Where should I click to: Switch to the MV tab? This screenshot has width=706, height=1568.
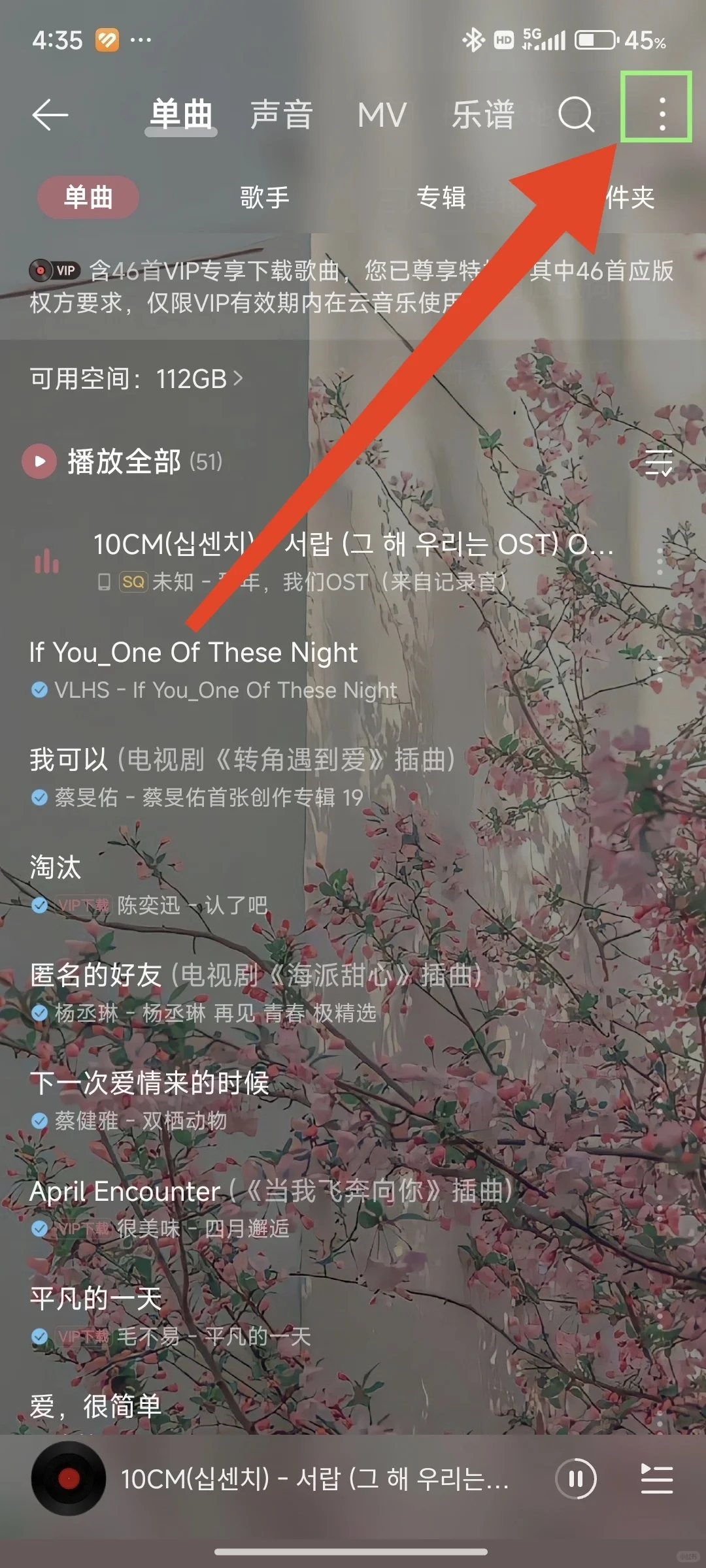coord(382,115)
